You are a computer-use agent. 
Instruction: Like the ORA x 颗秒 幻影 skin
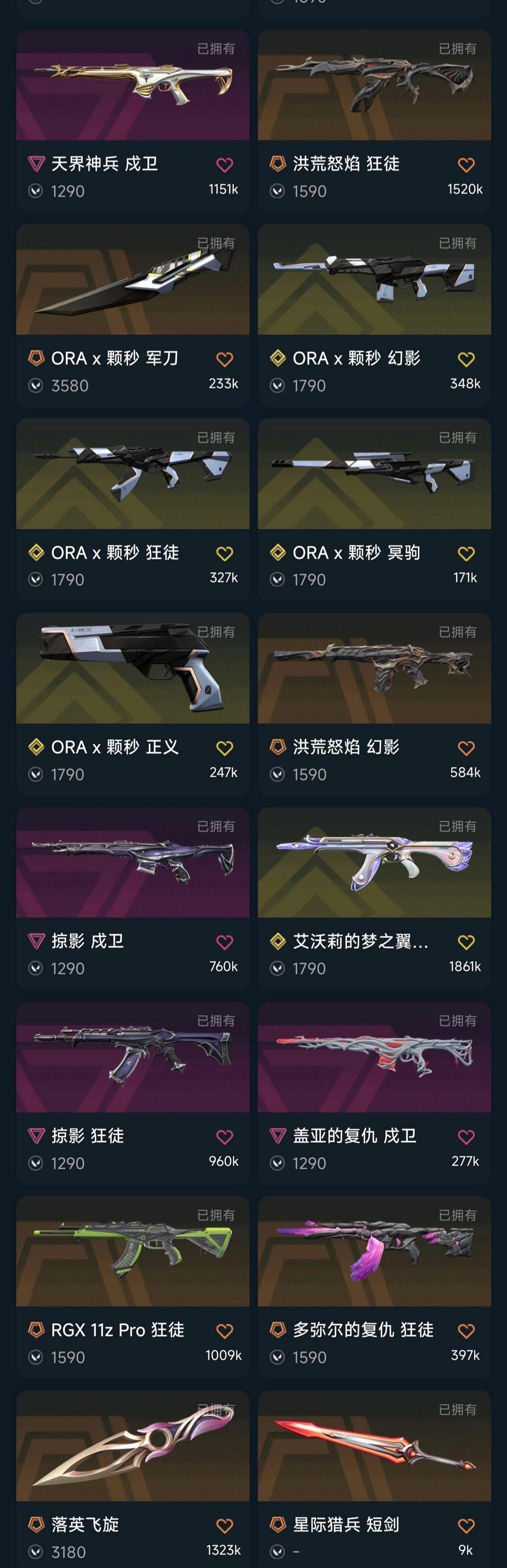466,359
